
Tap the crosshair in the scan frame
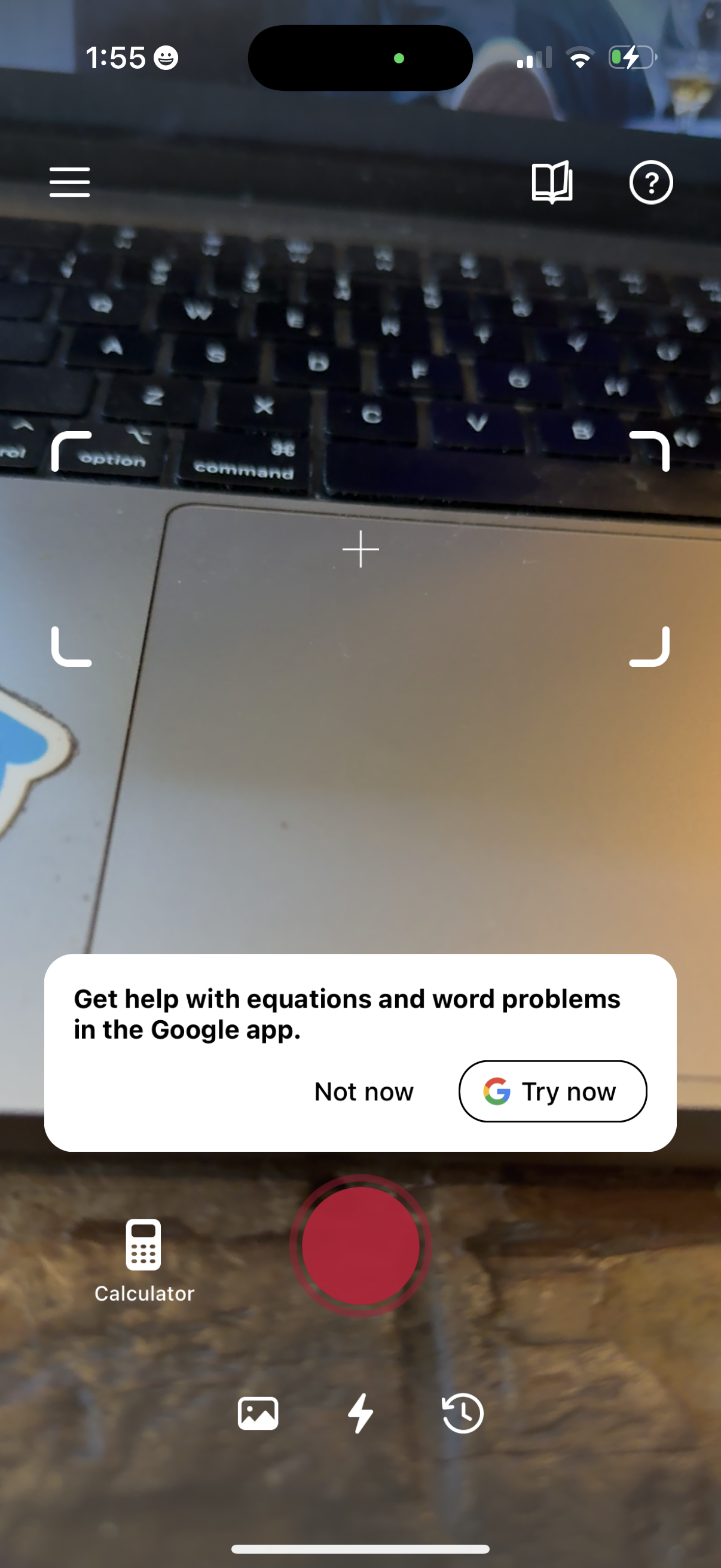(x=360, y=549)
